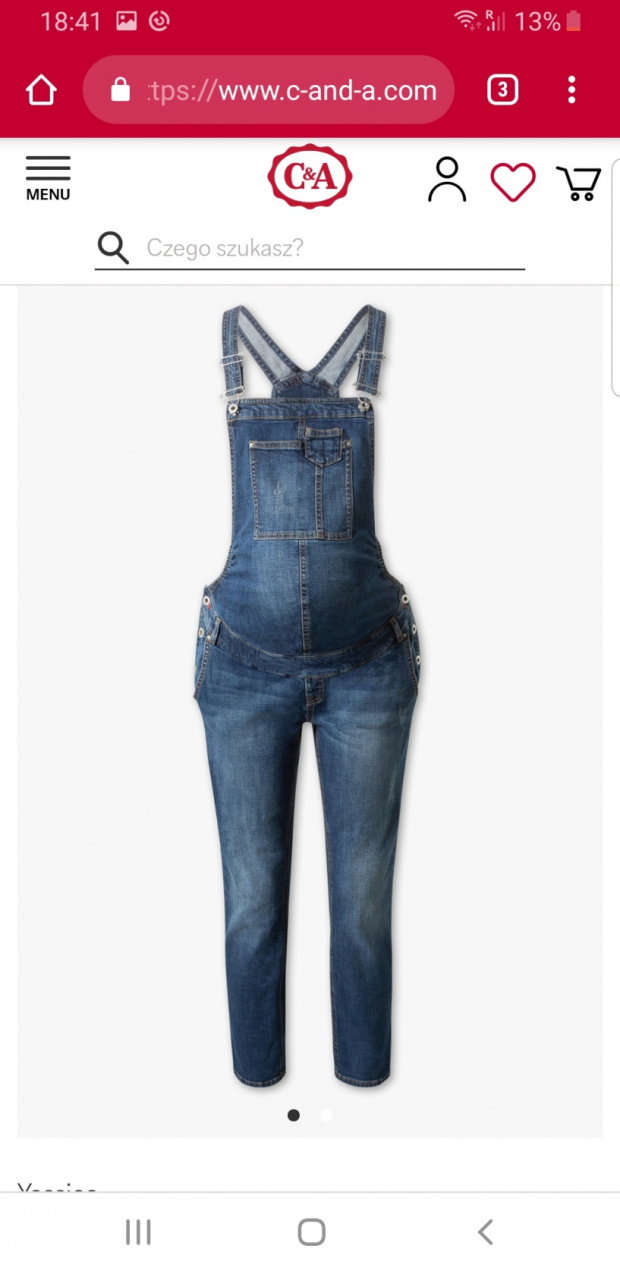Open the shopping cart
The height and width of the screenshot is (1274, 620).
coord(579,183)
